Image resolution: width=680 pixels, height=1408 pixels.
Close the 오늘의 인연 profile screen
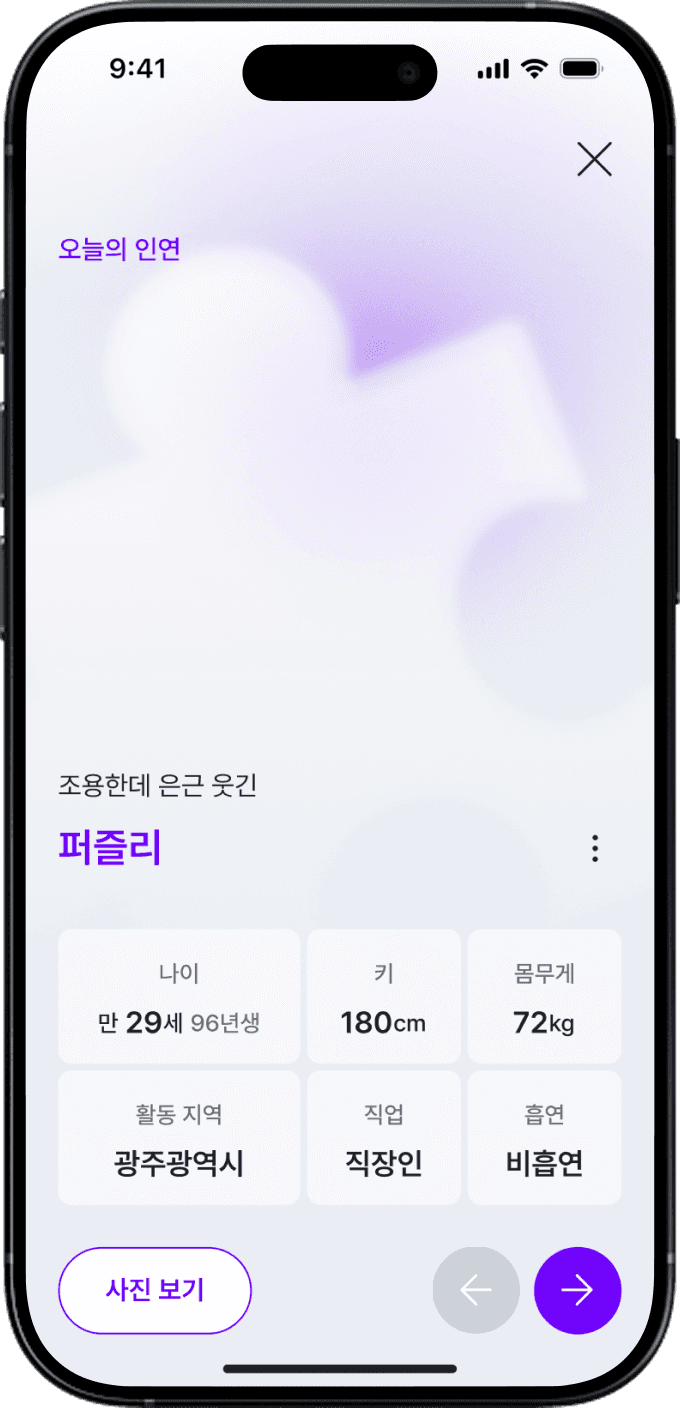[594, 159]
